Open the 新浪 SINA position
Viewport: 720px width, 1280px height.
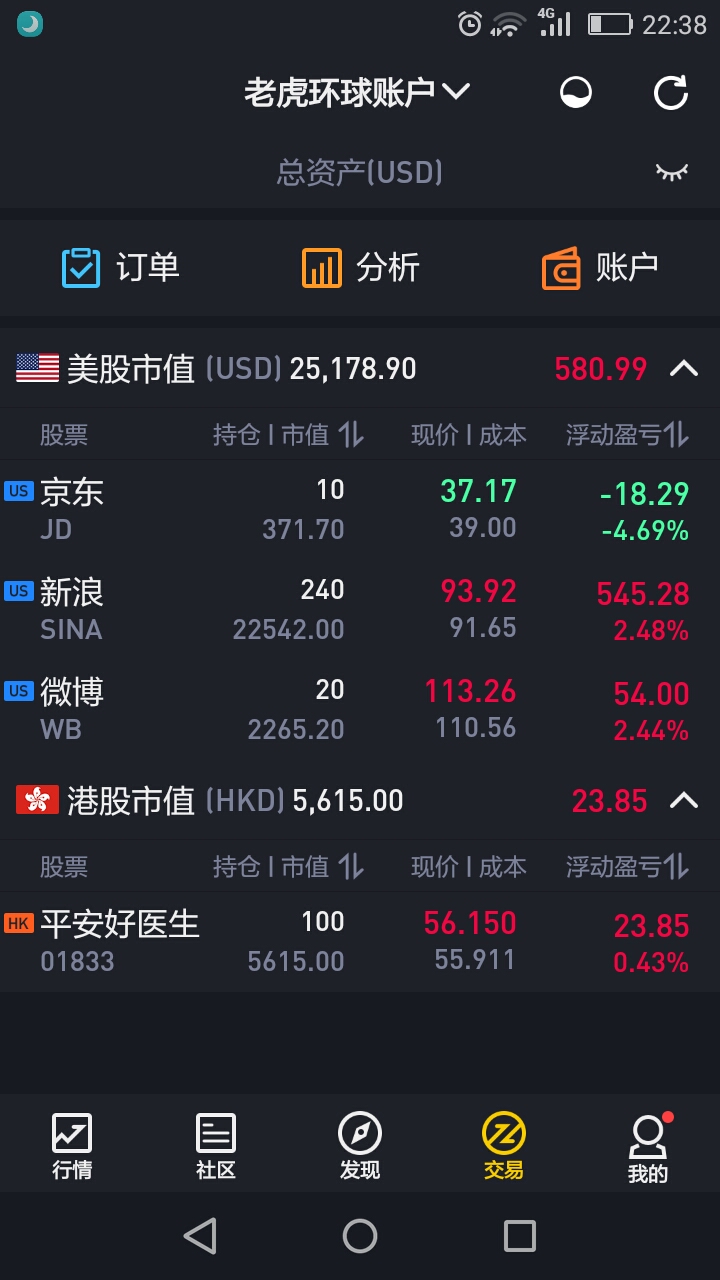pyautogui.click(x=360, y=610)
